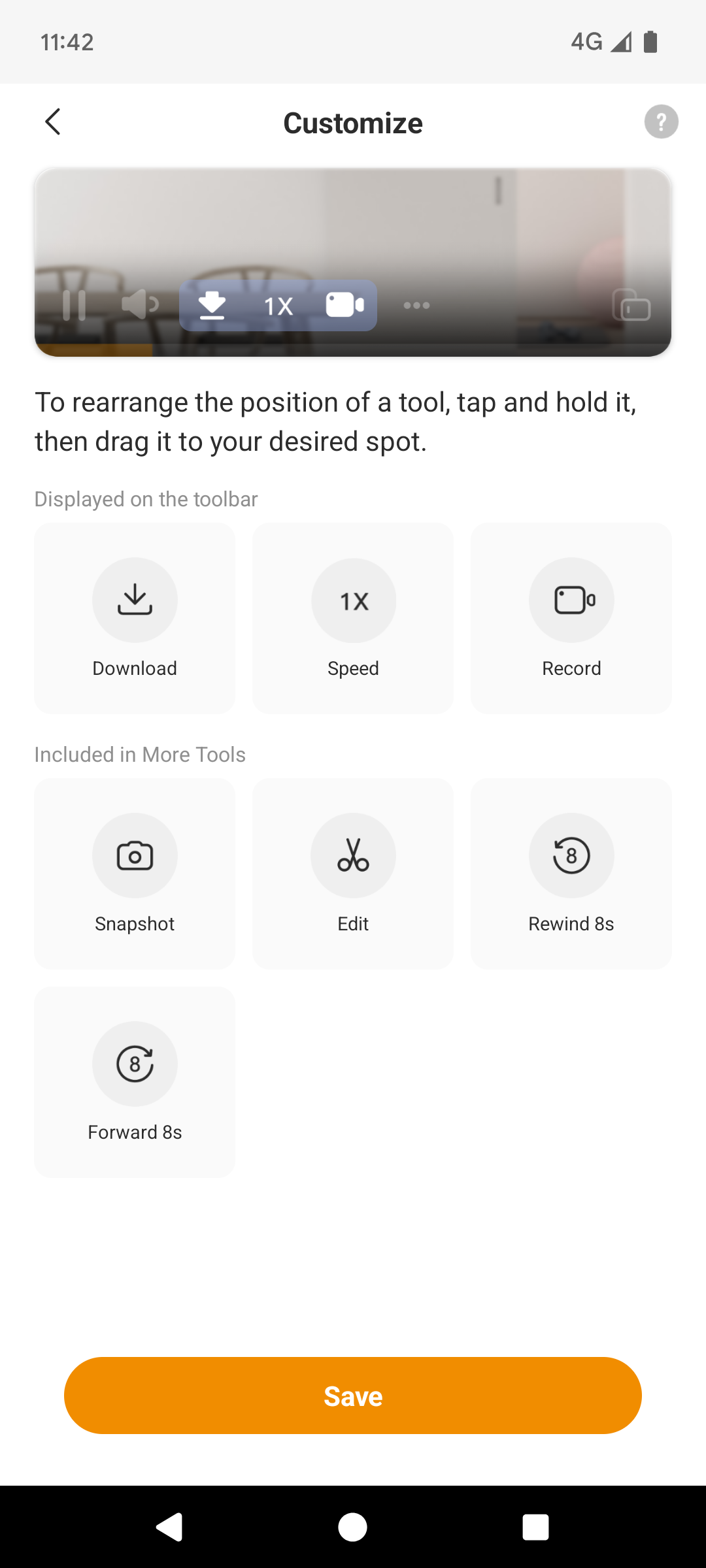706x1568 pixels.
Task: Select the Record tool card
Action: (x=571, y=617)
